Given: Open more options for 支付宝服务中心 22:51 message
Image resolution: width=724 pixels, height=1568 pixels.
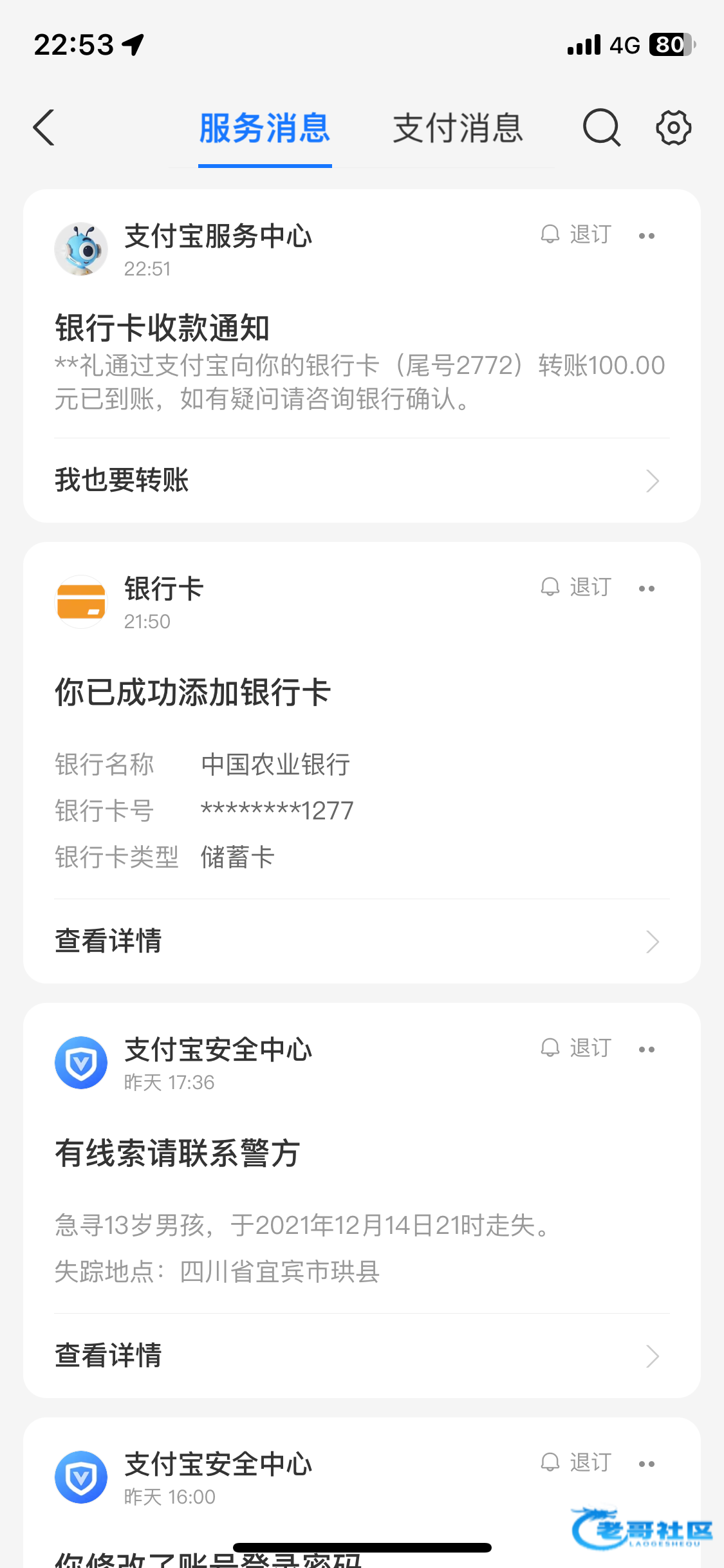Looking at the screenshot, I should point(647,236).
